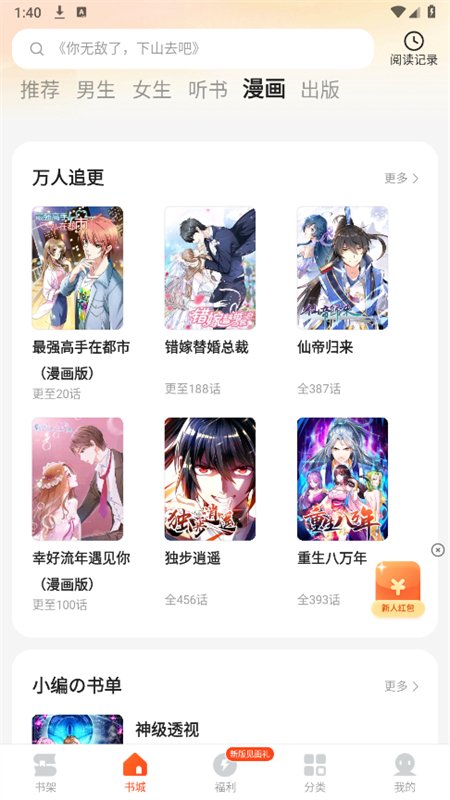Tap the search box at the top
Viewport: 450px width, 800px height.
[x=193, y=49]
